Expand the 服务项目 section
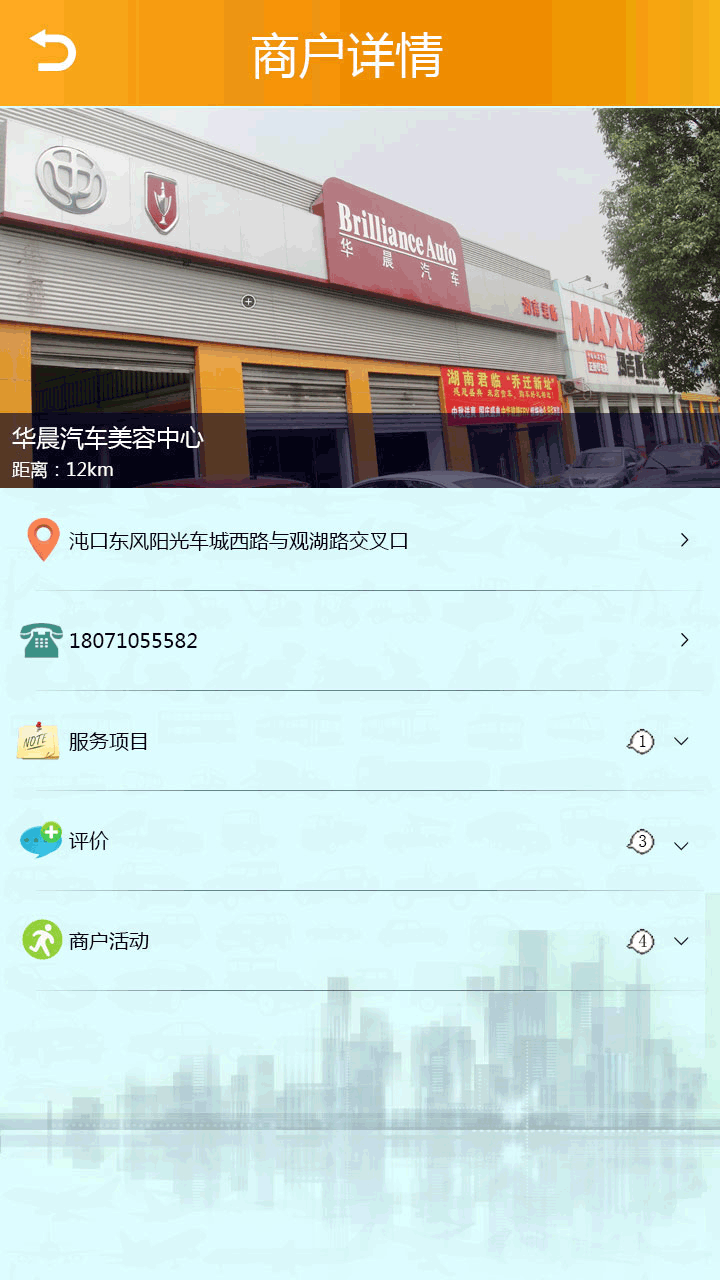Screen dimensions: 720x1280 click(x=360, y=741)
